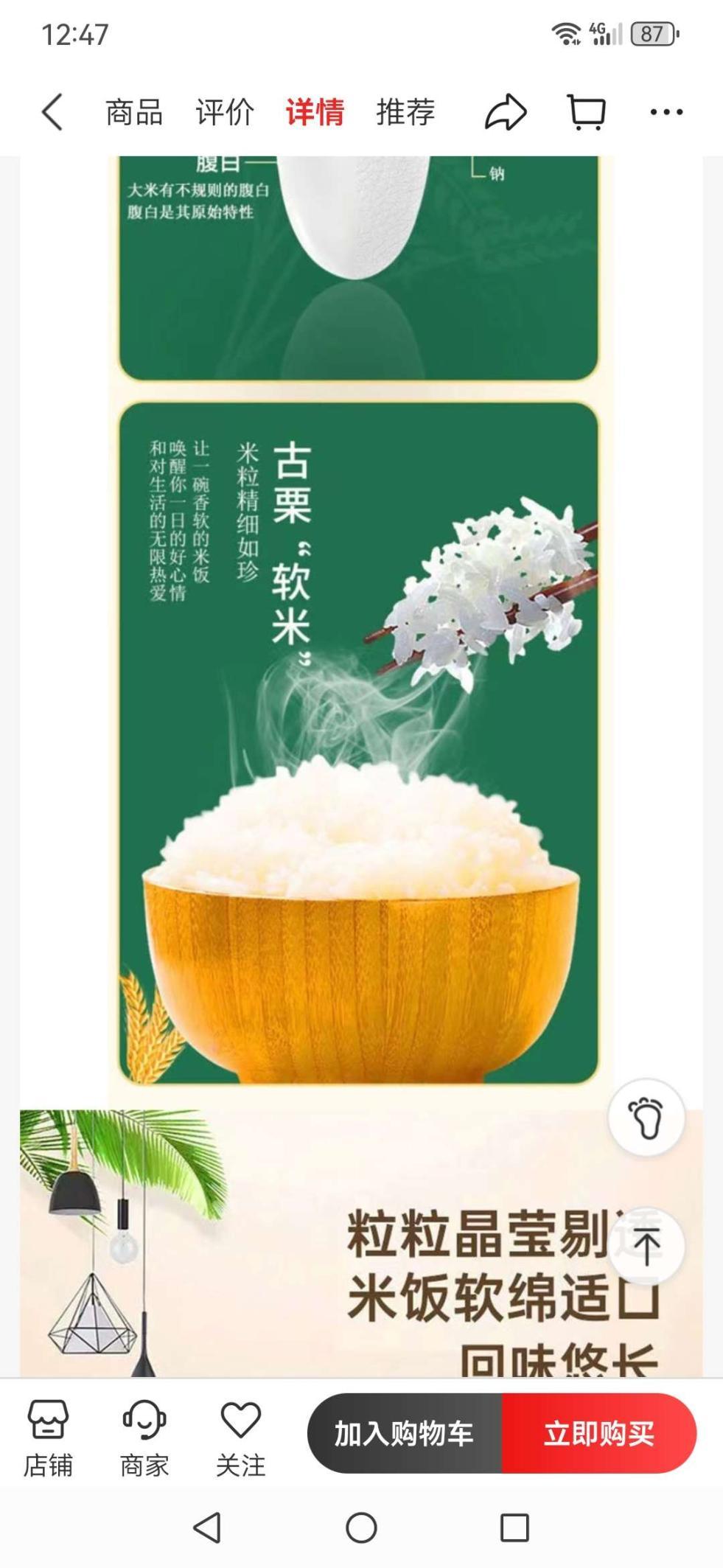Image resolution: width=723 pixels, height=1568 pixels.
Task: Tap 立即购买 to buy now
Action: click(x=598, y=1434)
